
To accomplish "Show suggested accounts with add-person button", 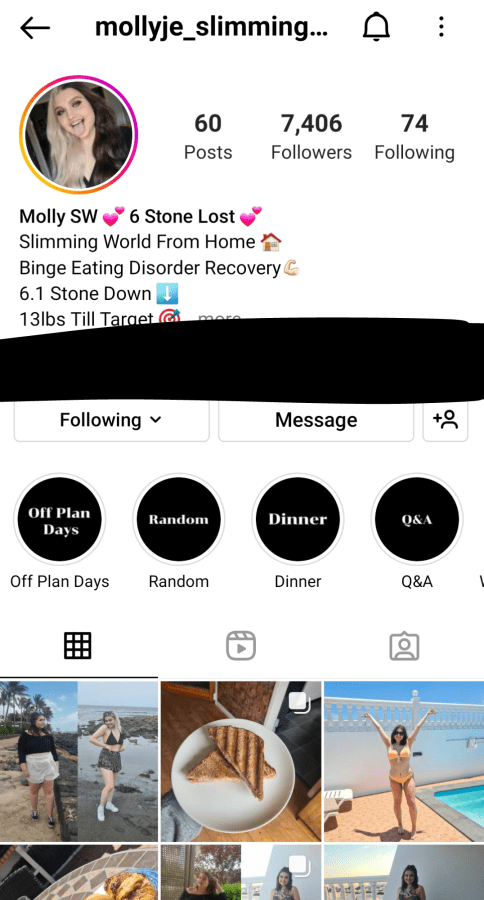I will [x=446, y=420].
